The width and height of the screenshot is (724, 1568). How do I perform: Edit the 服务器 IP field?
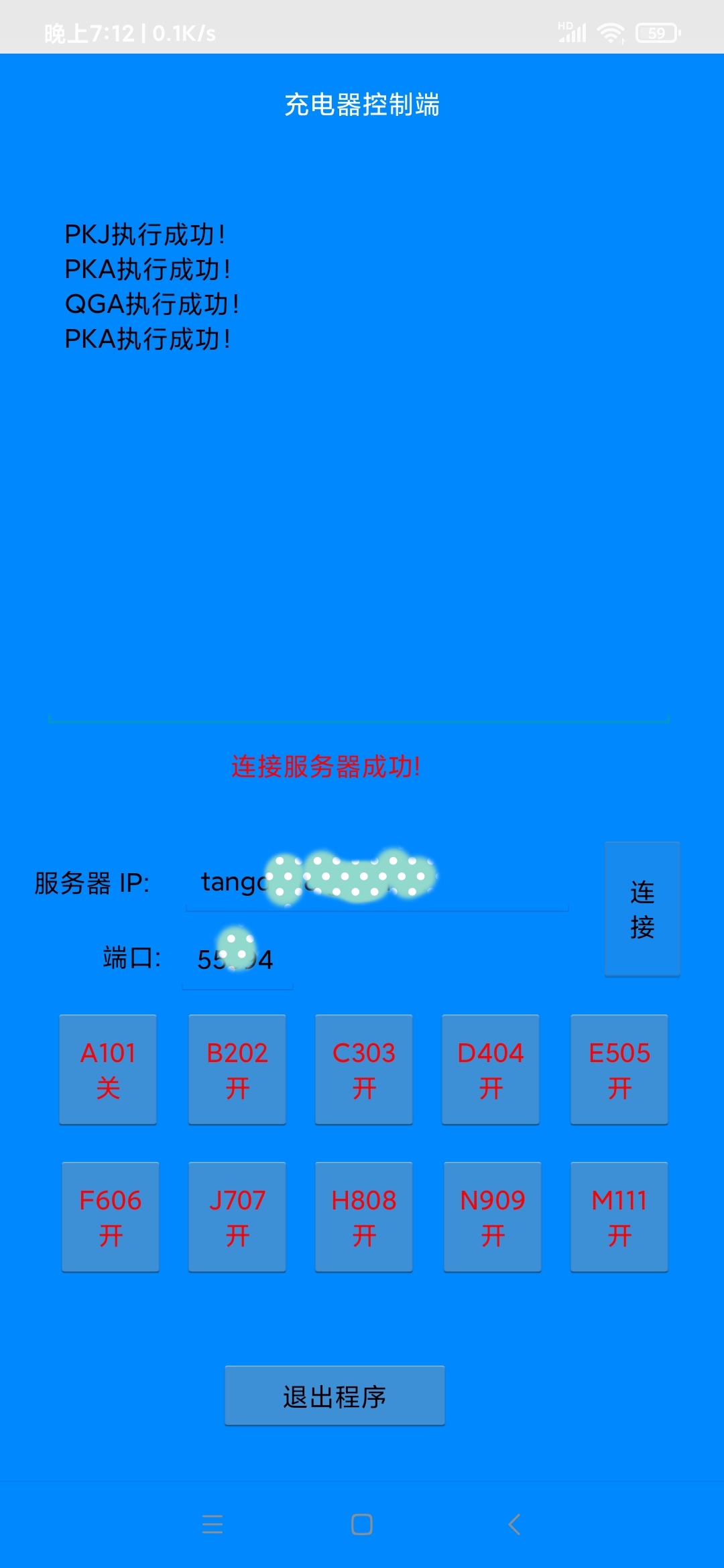[377, 883]
